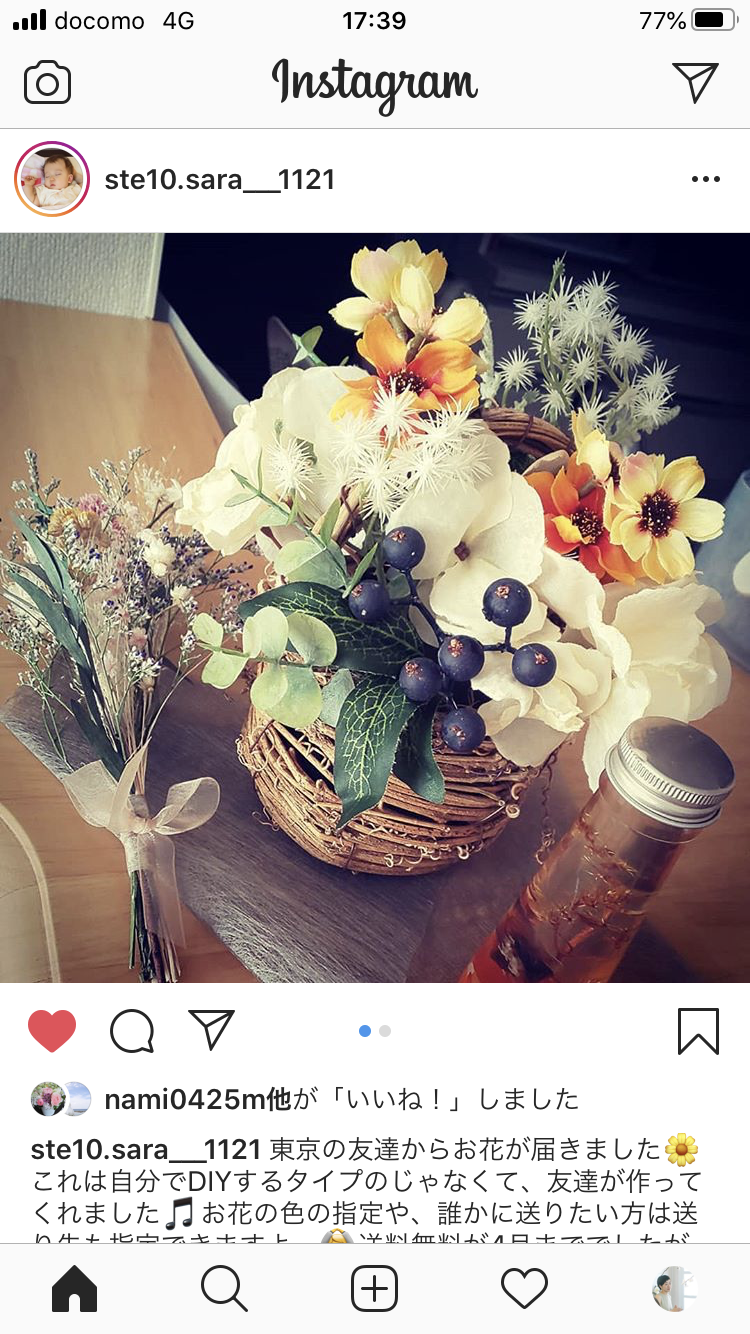
Task: Unlike the post with the red heart
Action: click(x=52, y=1030)
